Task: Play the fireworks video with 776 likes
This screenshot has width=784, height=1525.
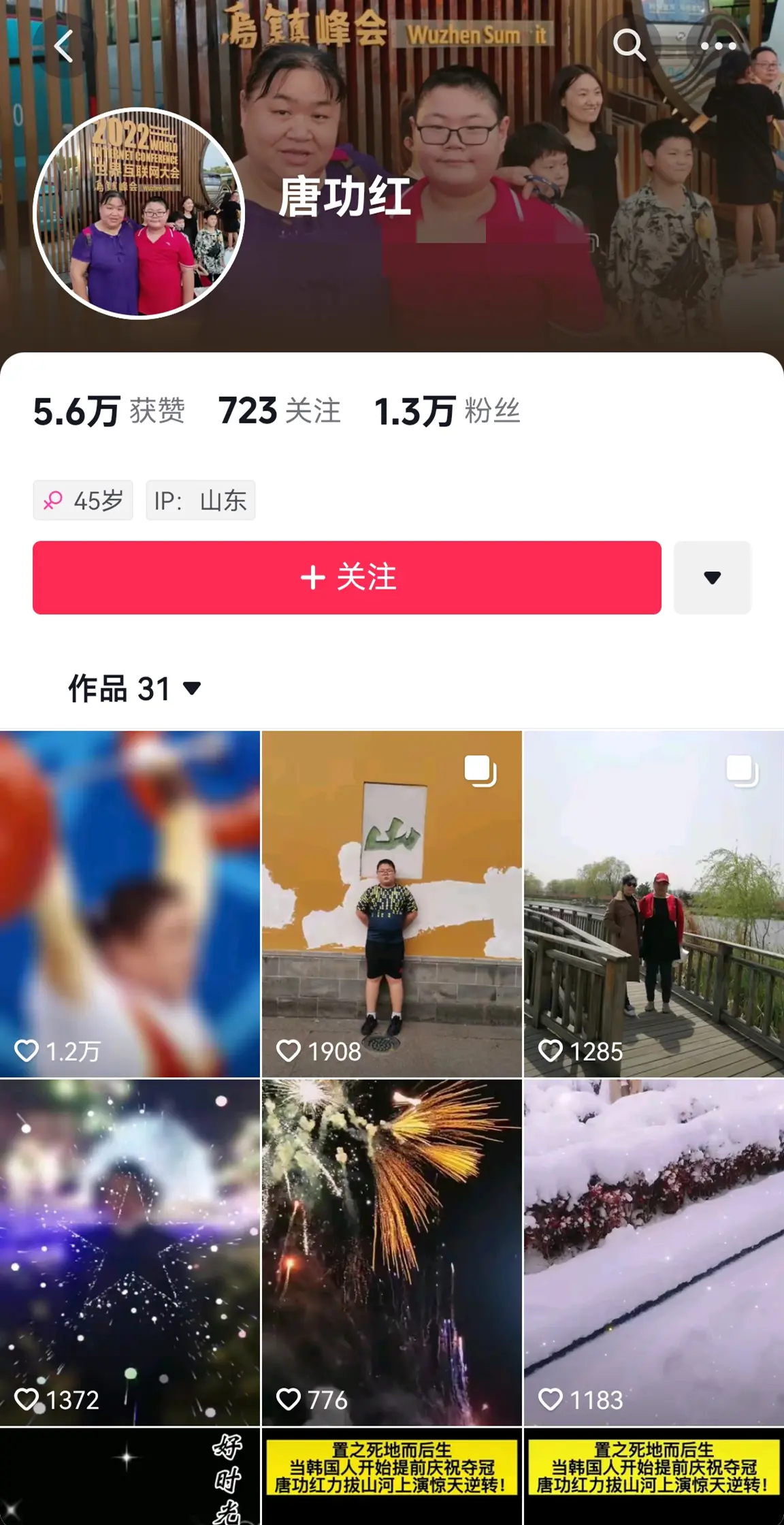Action: (391, 1251)
